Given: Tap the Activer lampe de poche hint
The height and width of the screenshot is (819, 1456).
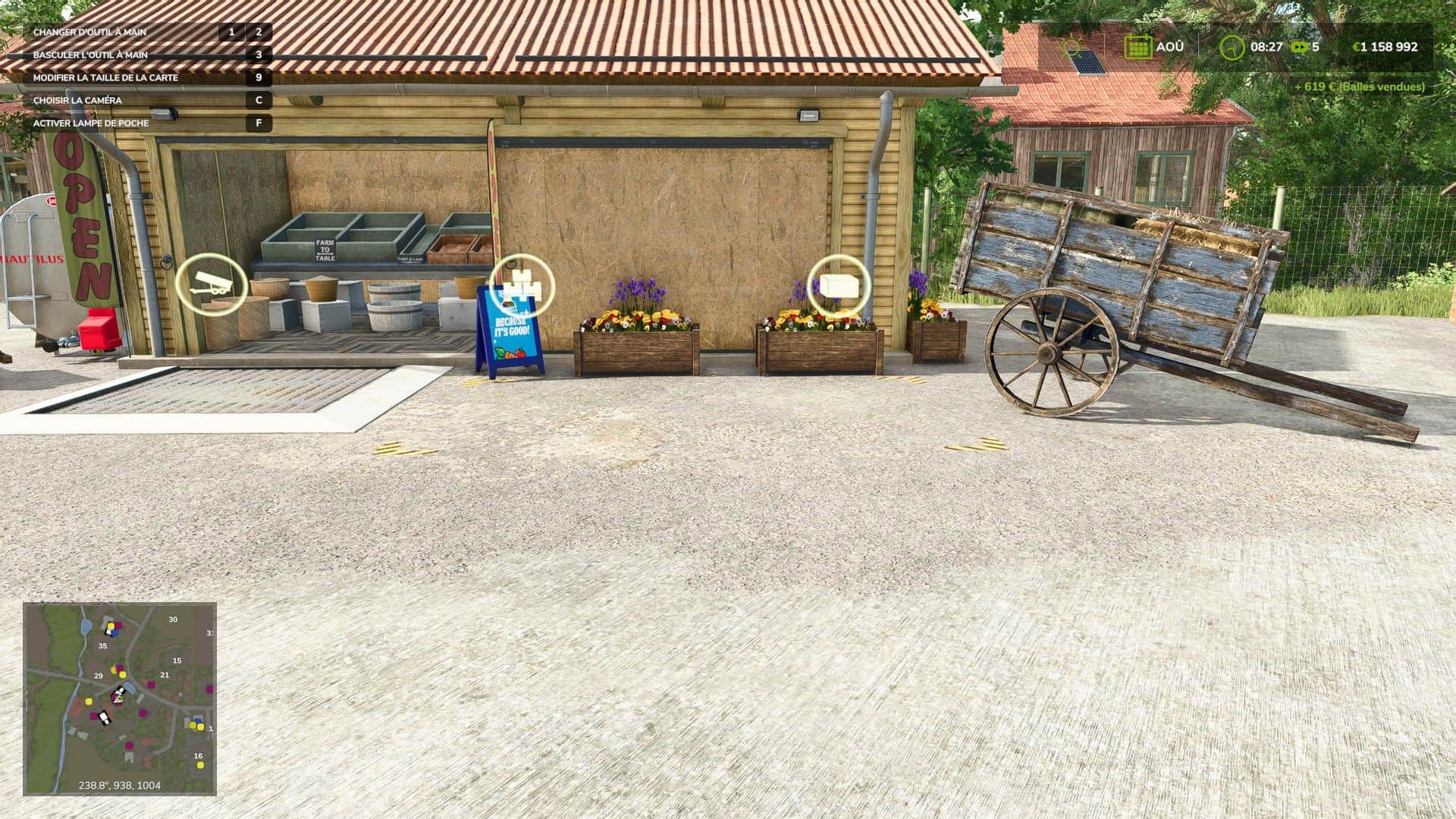Looking at the screenshot, I should point(91,123).
